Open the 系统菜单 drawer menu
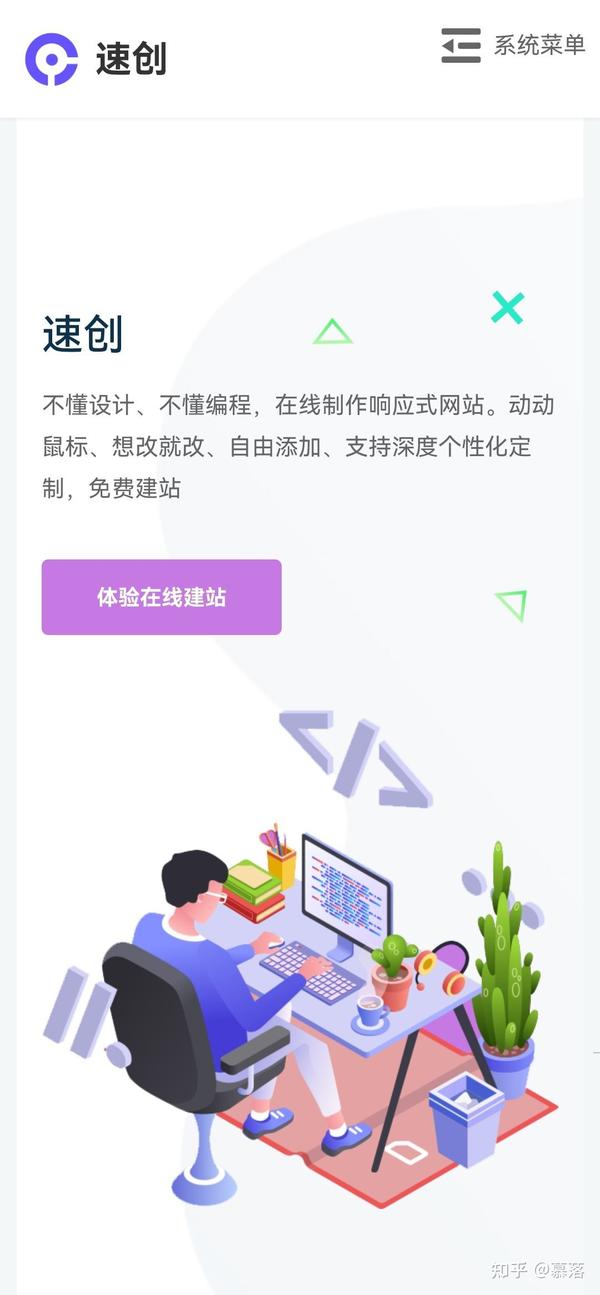600x1295 pixels. tap(512, 46)
